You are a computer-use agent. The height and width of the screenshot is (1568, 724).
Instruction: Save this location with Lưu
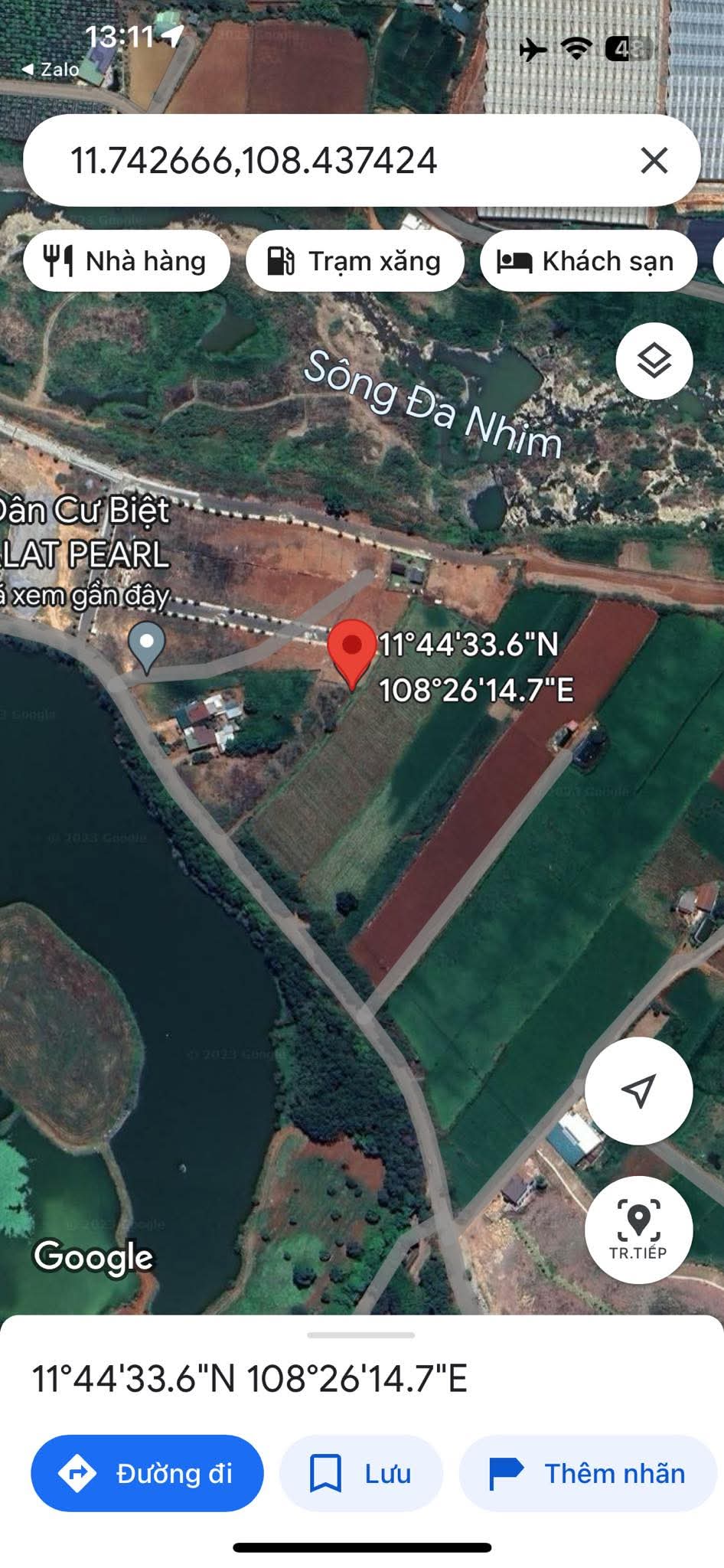(360, 1473)
